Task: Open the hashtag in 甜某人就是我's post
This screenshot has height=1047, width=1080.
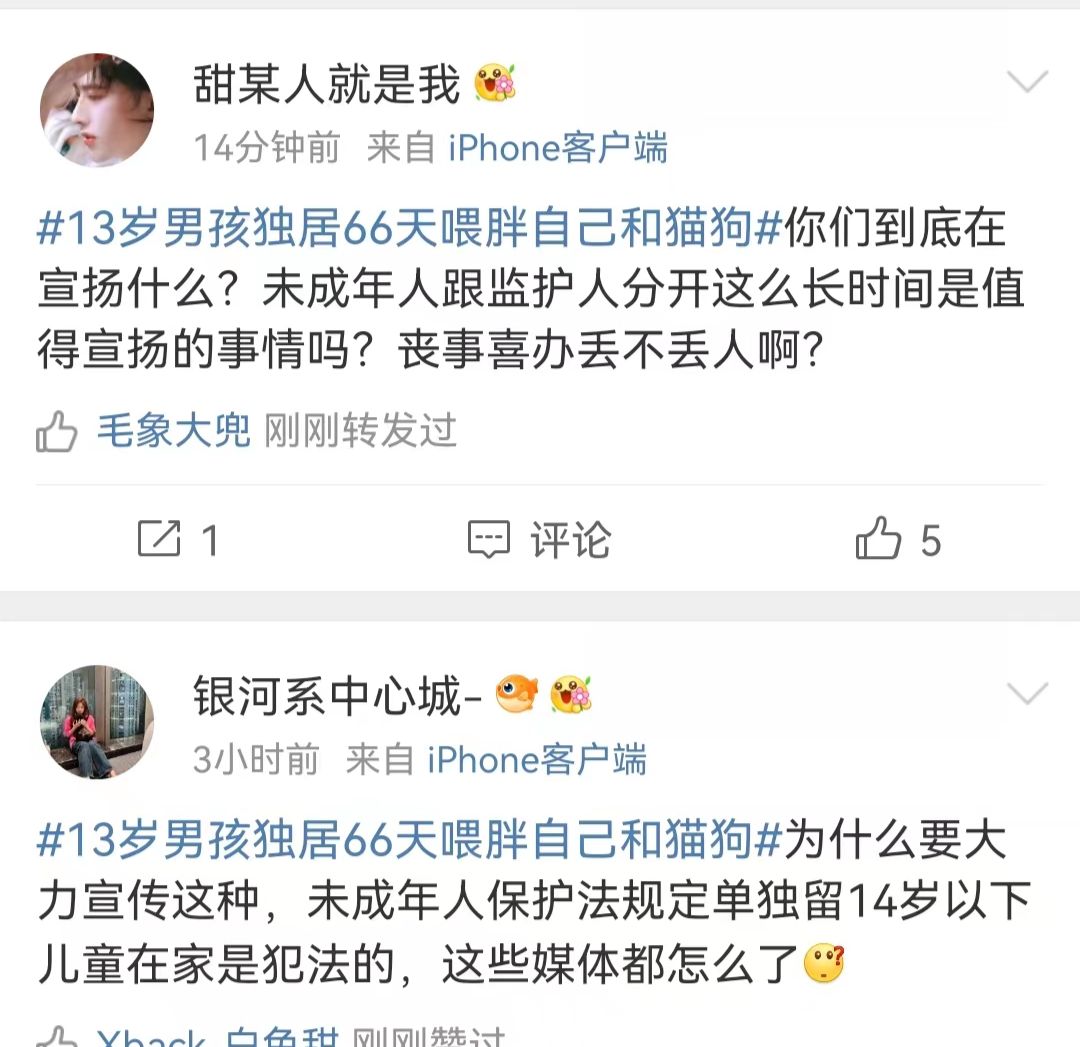Action: coord(408,231)
